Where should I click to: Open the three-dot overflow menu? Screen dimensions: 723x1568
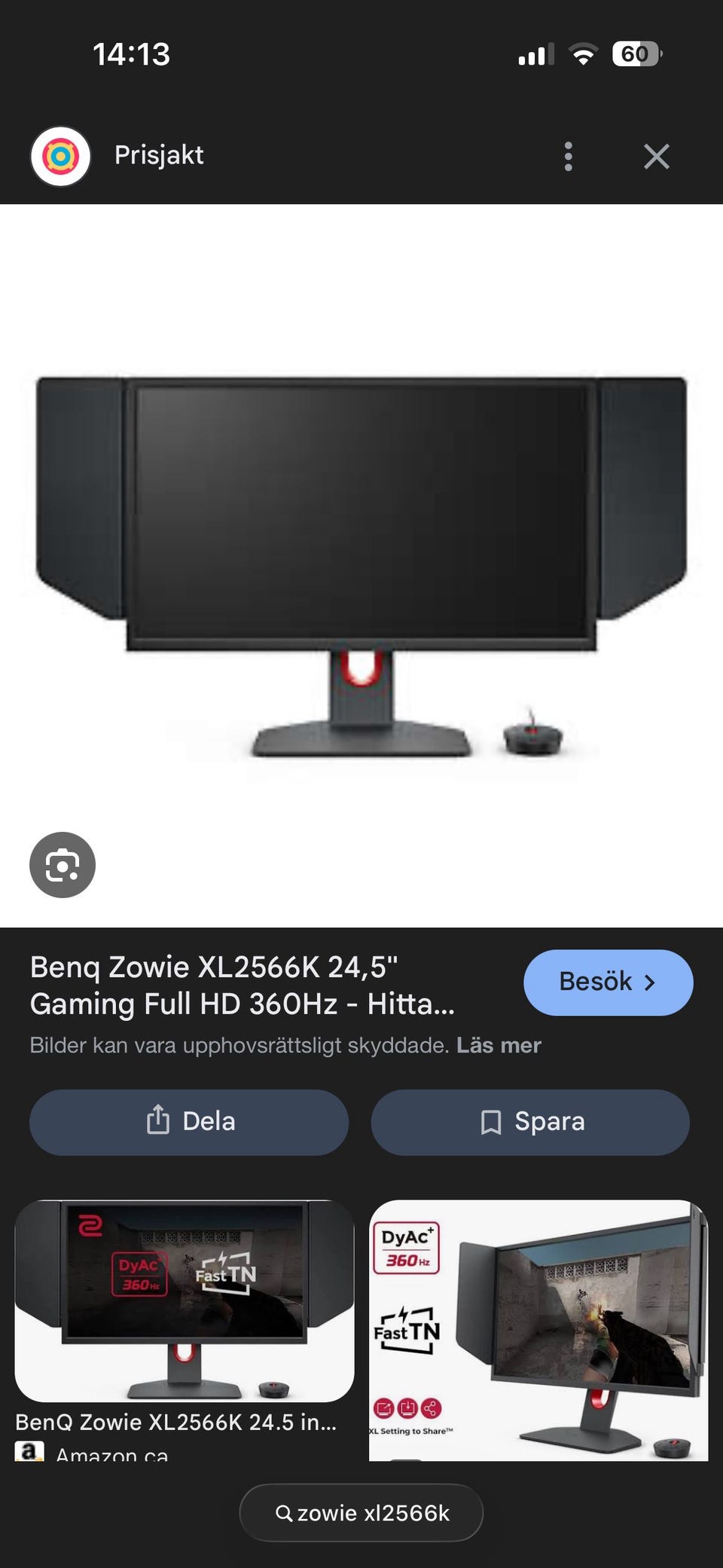pyautogui.click(x=569, y=157)
